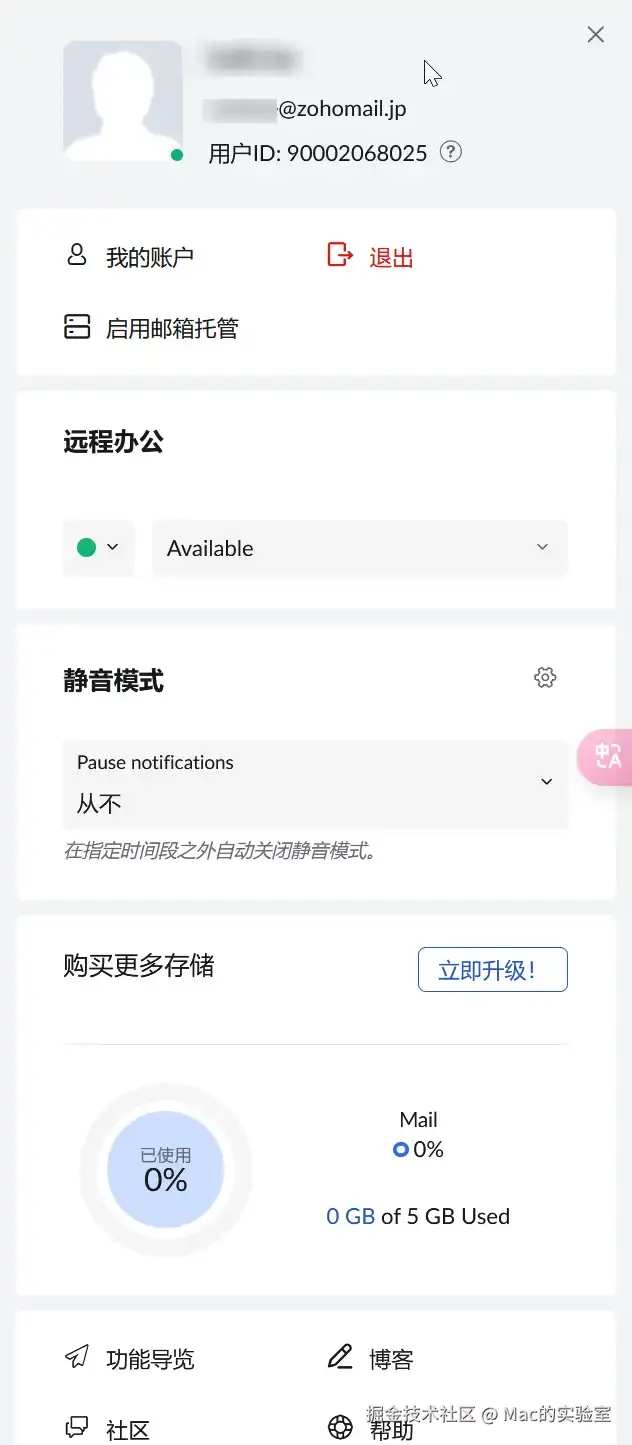Open the Available status dropdown

click(359, 548)
